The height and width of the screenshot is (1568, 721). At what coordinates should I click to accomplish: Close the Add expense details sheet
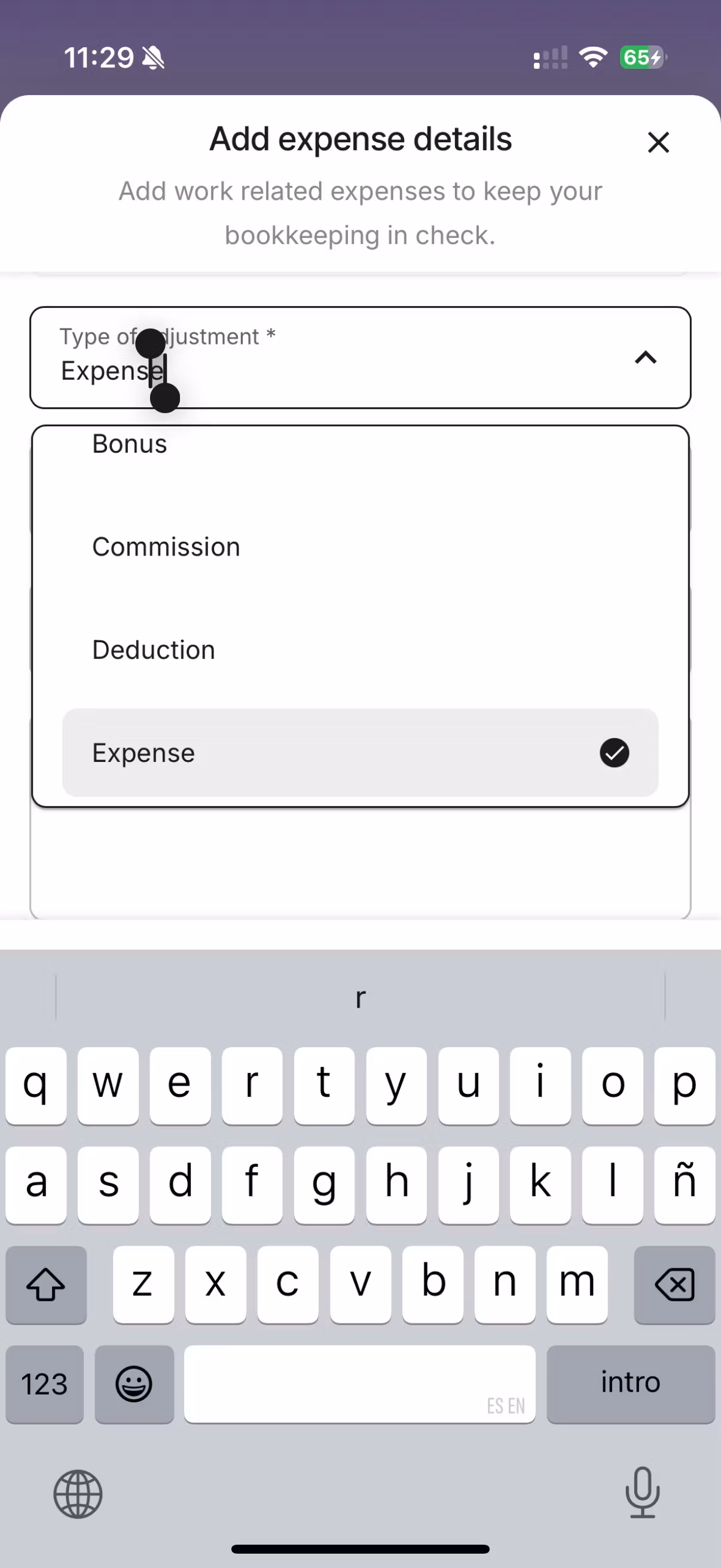click(x=658, y=142)
